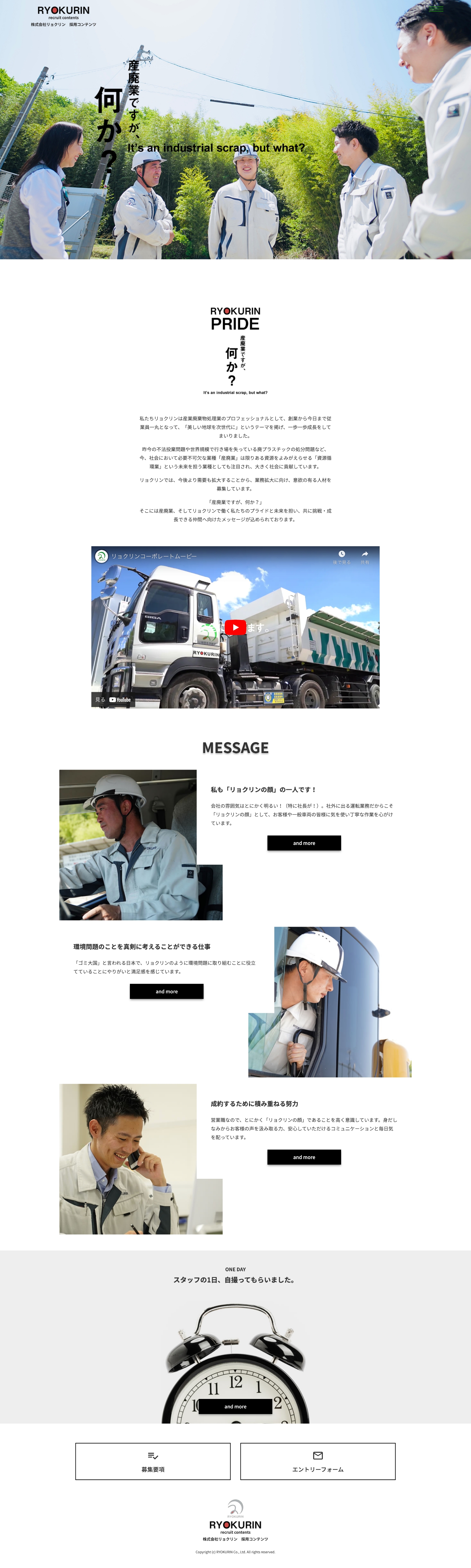Open the 募集要項 job requirements page

tap(153, 1461)
